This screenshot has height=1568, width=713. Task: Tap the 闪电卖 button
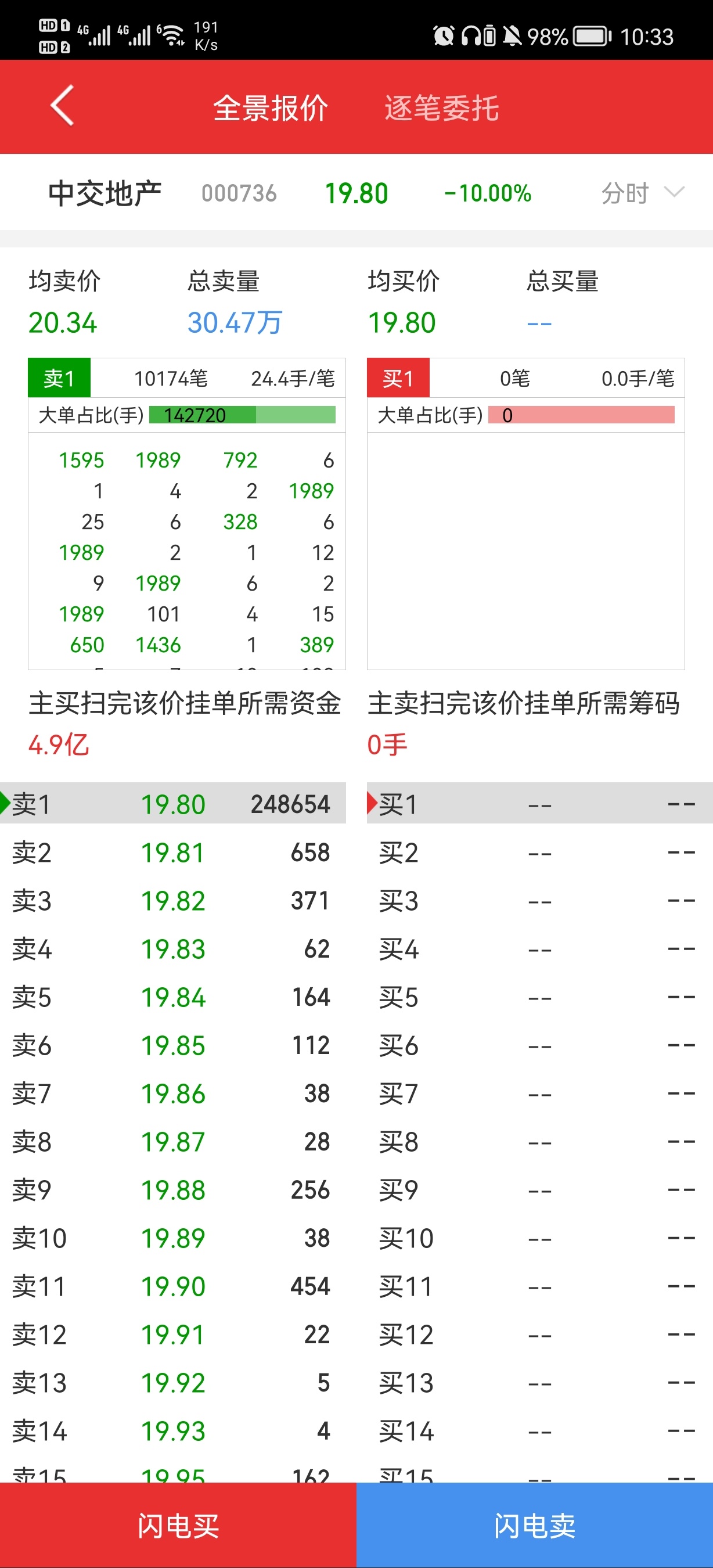(535, 1524)
